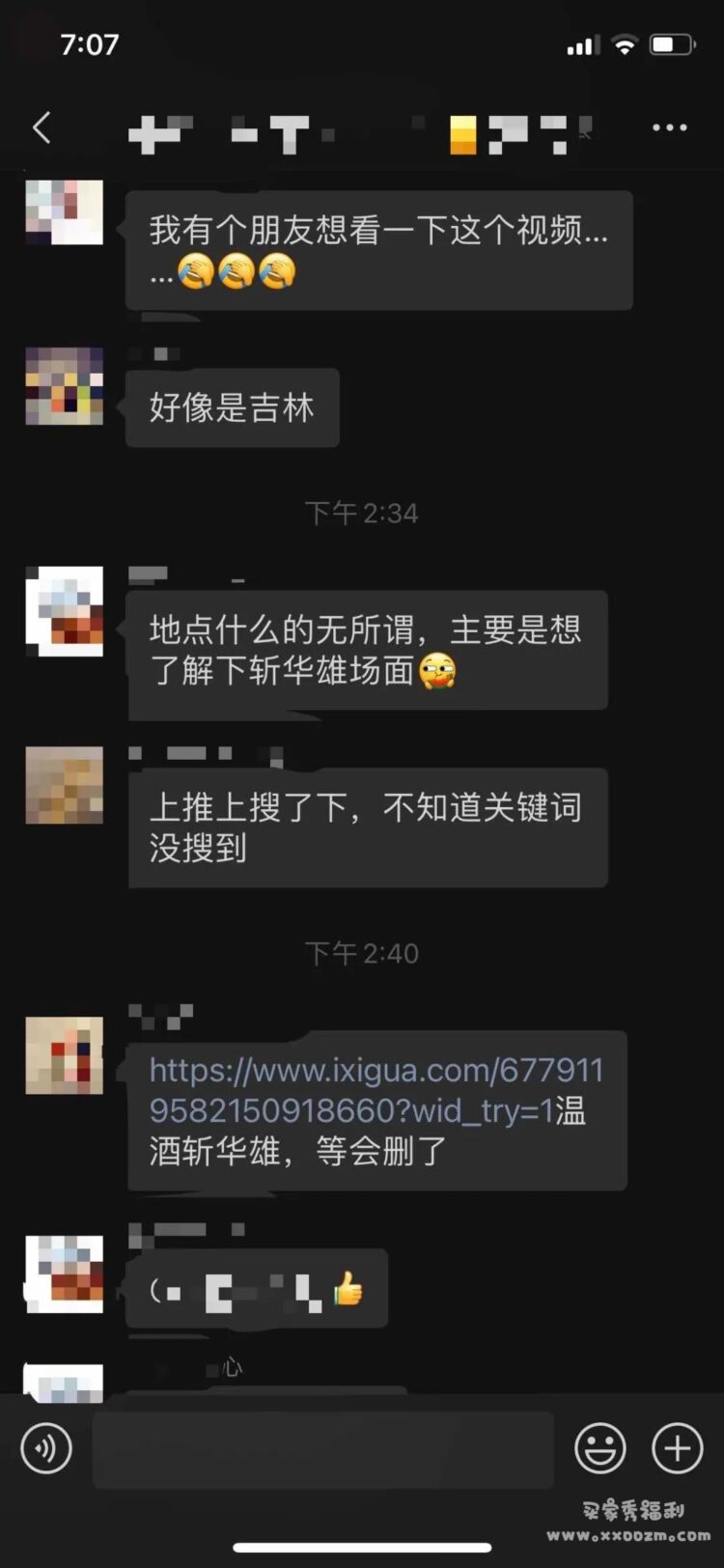Open the ixigua.com video link
724x1568 pixels.
pos(376,1090)
